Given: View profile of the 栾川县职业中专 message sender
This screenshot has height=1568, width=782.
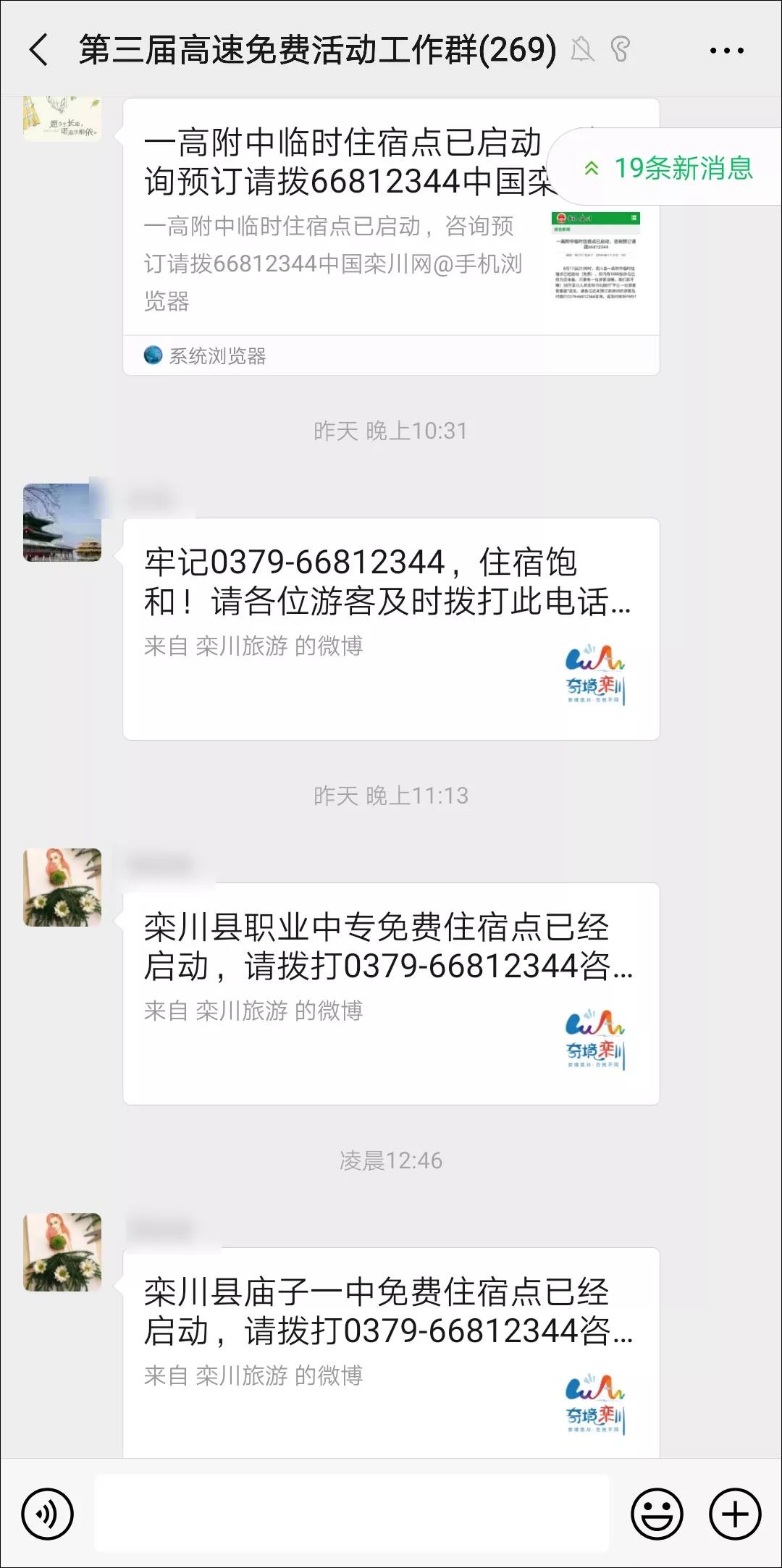Looking at the screenshot, I should tap(62, 888).
